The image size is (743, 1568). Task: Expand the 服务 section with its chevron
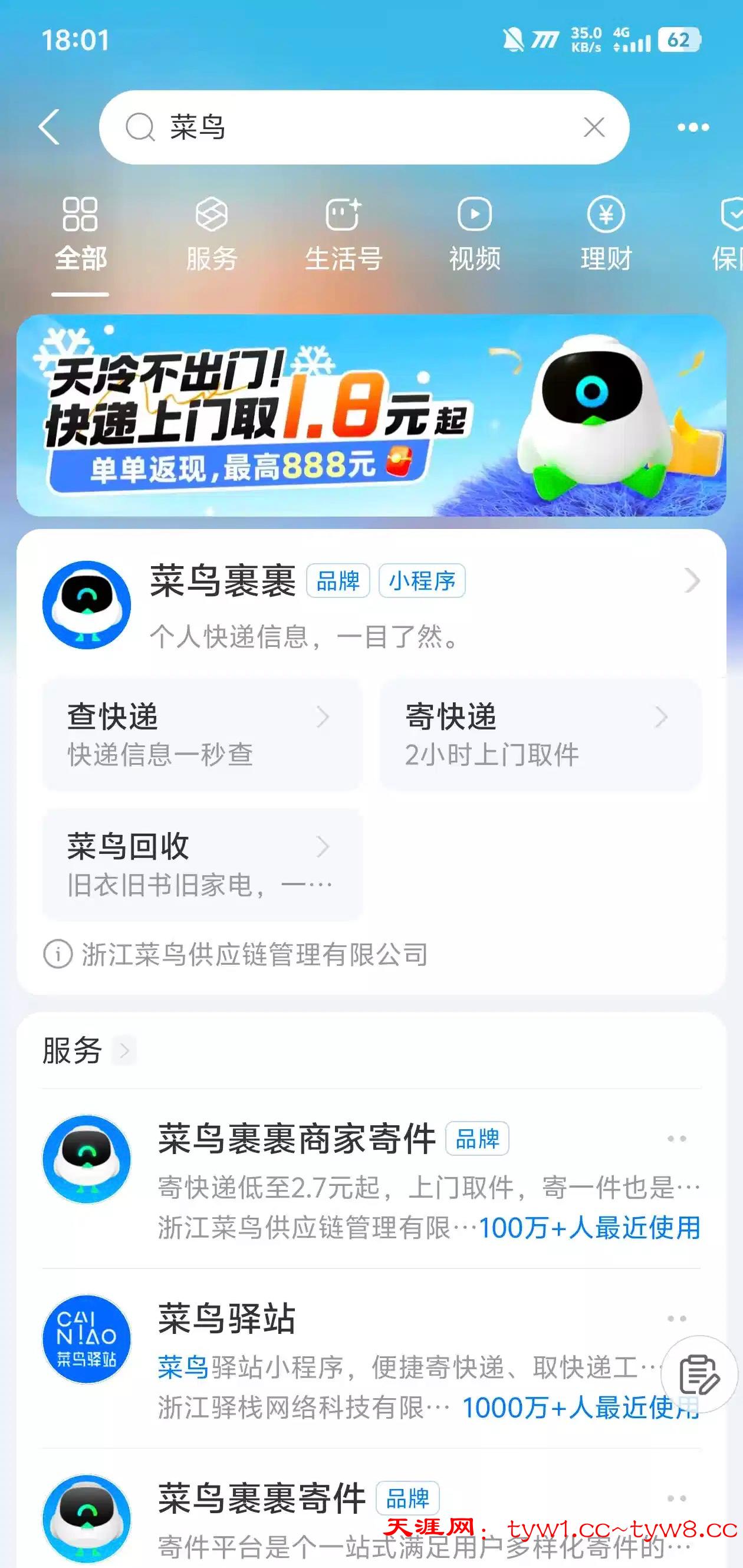pyautogui.click(x=124, y=1050)
